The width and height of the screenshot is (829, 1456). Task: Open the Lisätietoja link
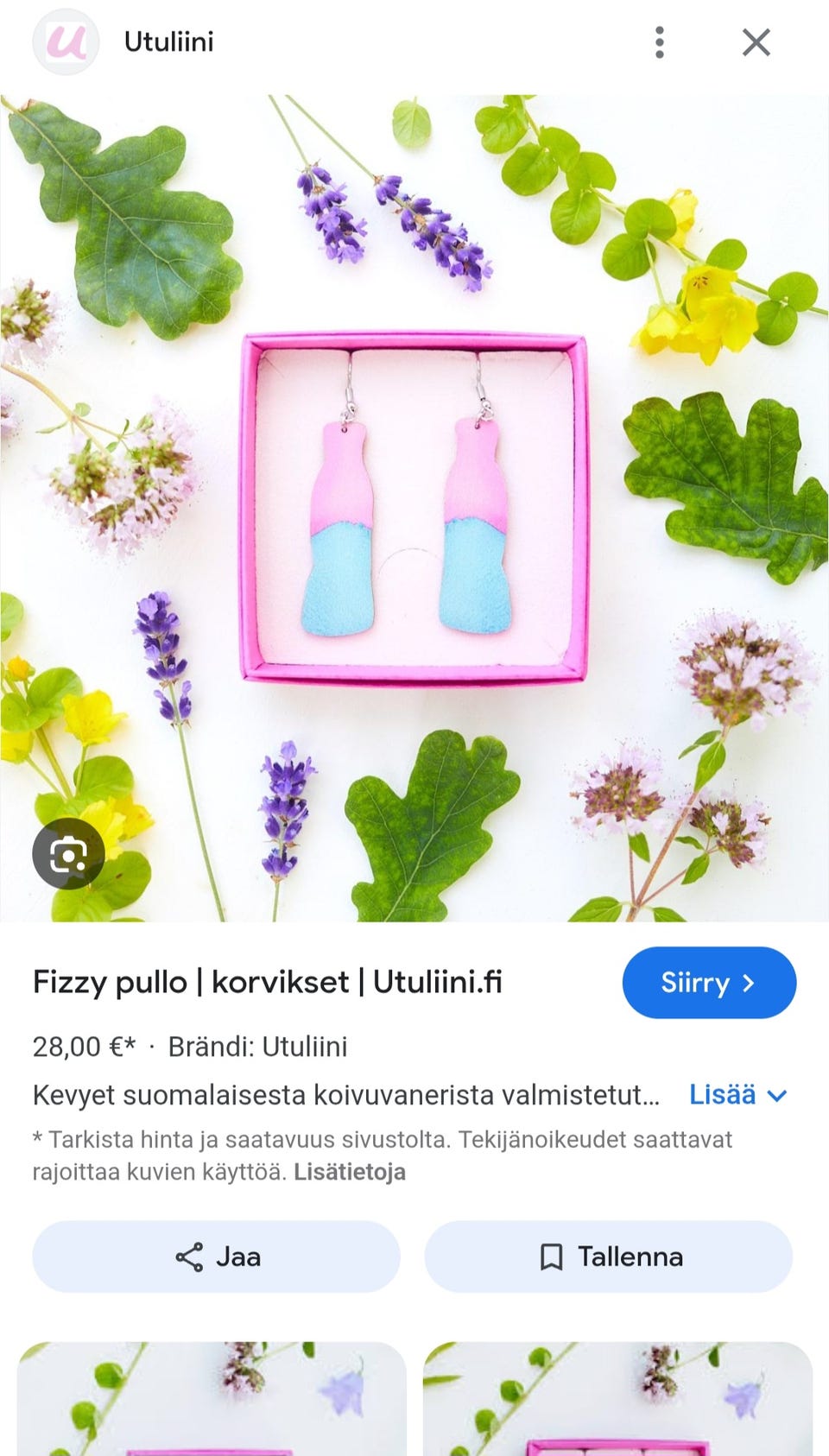tap(351, 1171)
